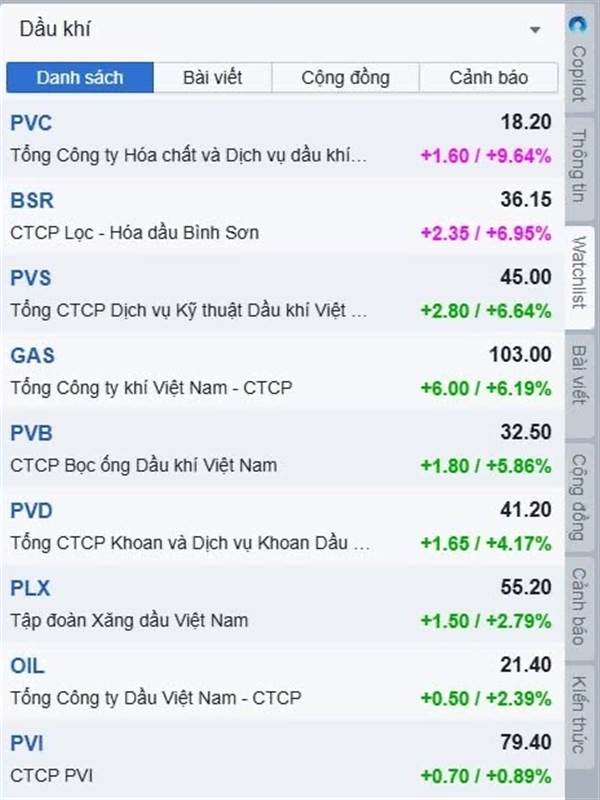View PLX Tập đoàn Xăng dầu Việt Nam

click(x=281, y=604)
